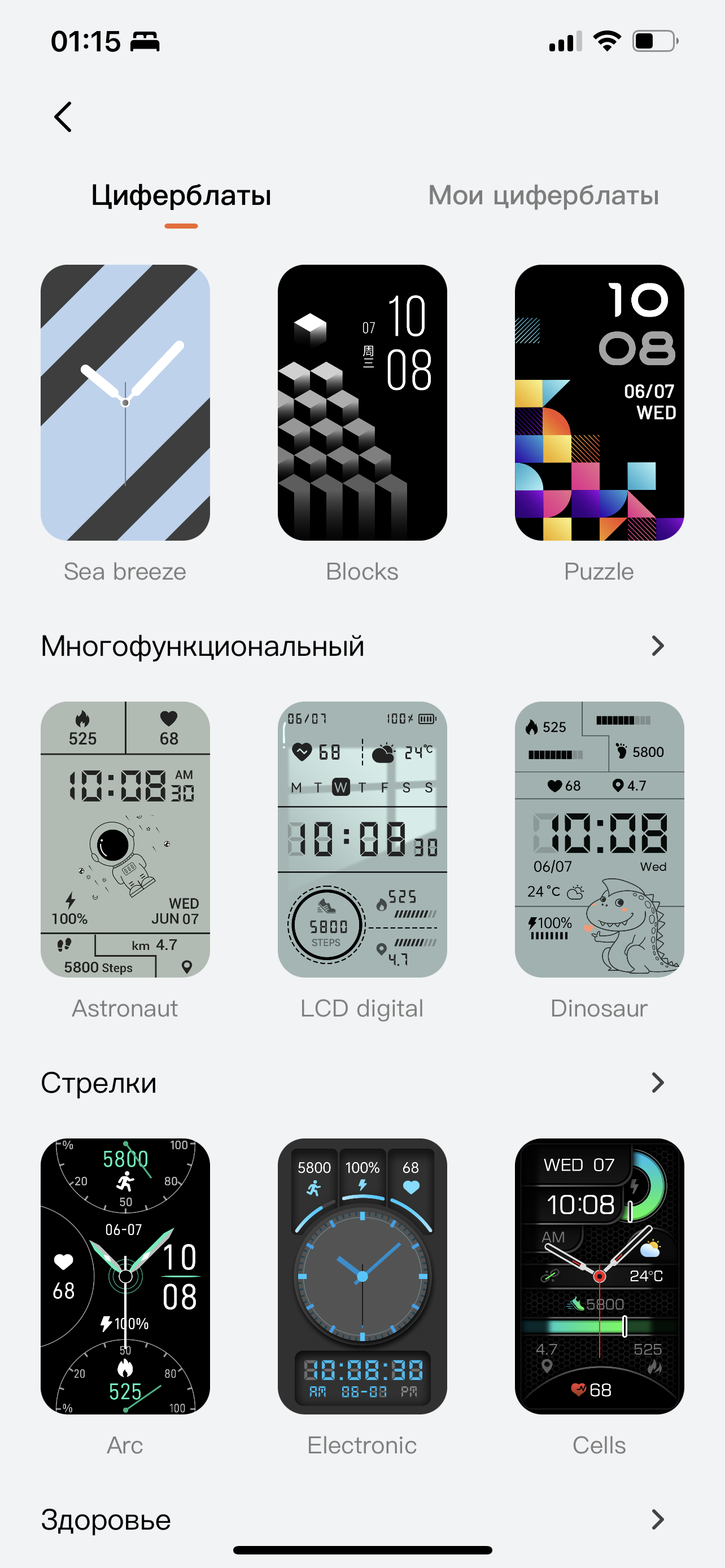Open the Arc watch face

(125, 1276)
